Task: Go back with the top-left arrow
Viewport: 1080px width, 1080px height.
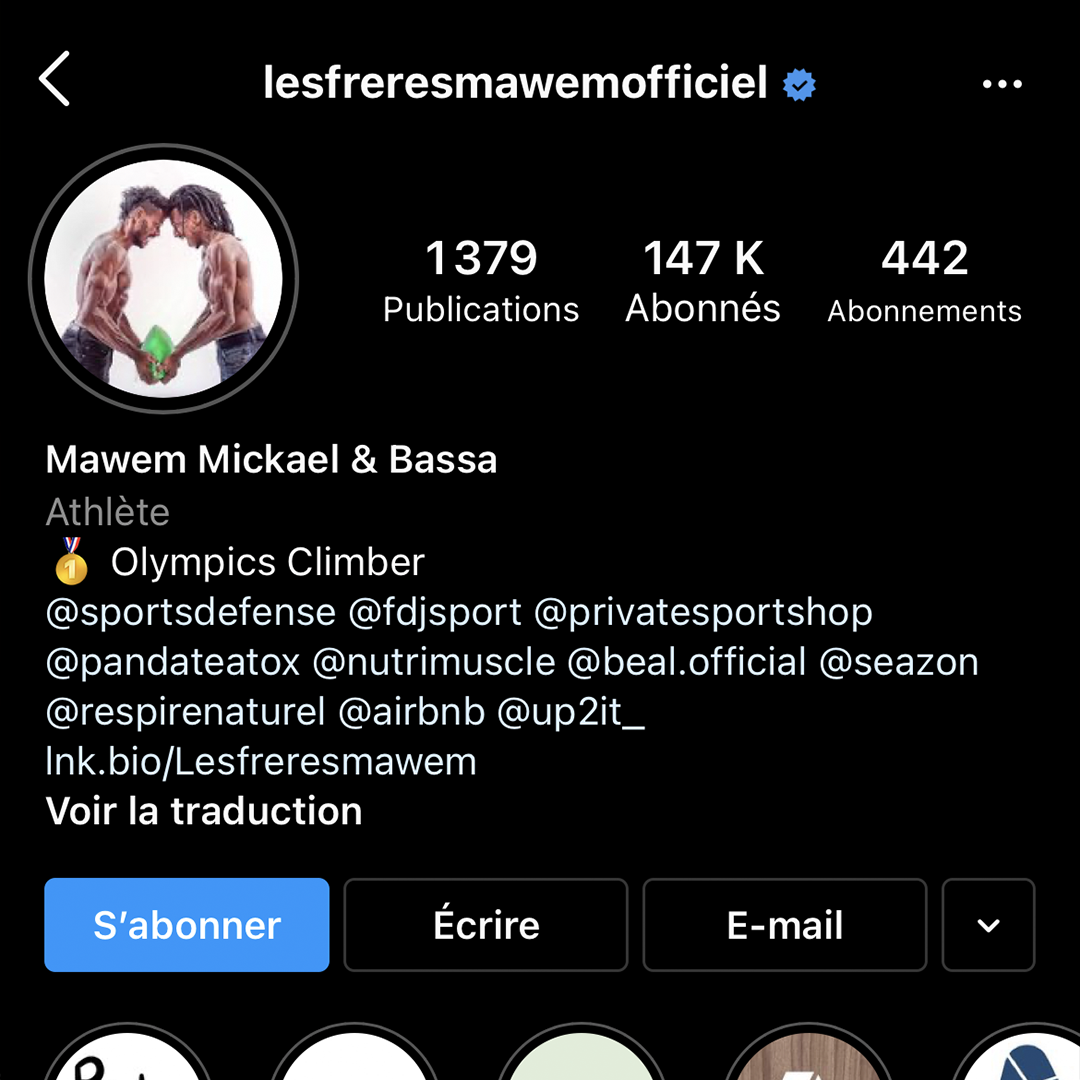Action: [55, 80]
